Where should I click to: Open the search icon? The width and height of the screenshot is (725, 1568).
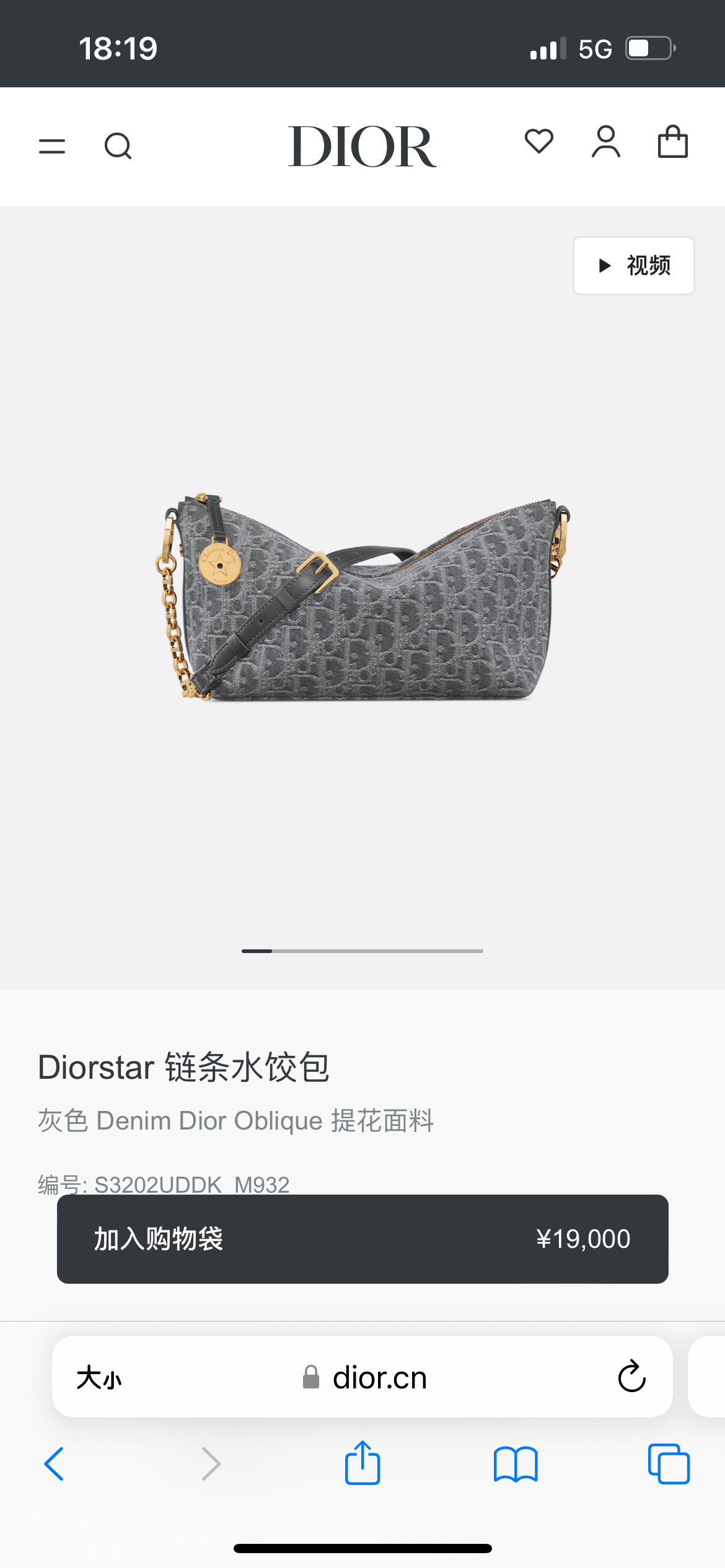pos(118,146)
